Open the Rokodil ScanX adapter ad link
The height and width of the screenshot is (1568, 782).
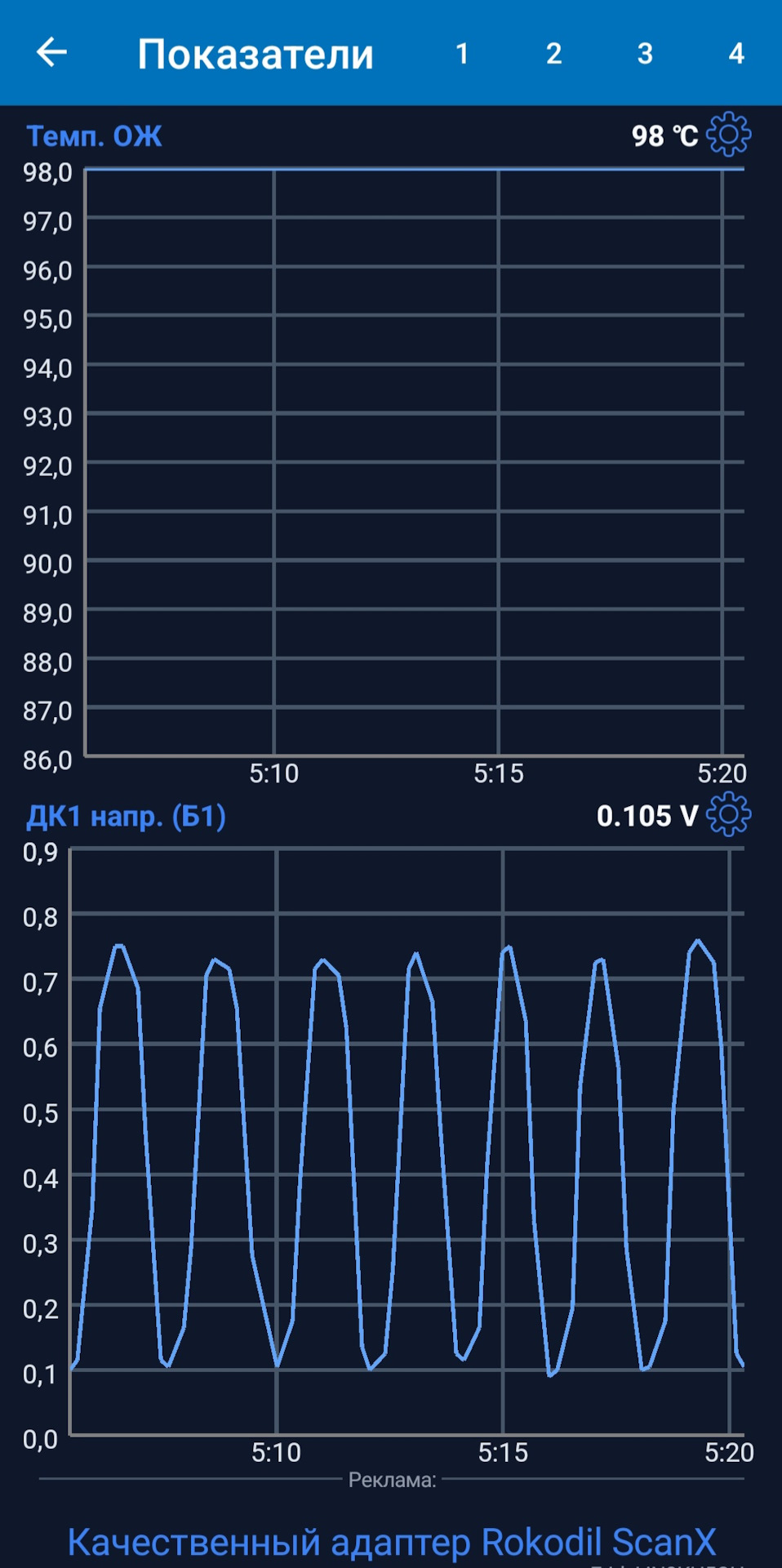(392, 1542)
